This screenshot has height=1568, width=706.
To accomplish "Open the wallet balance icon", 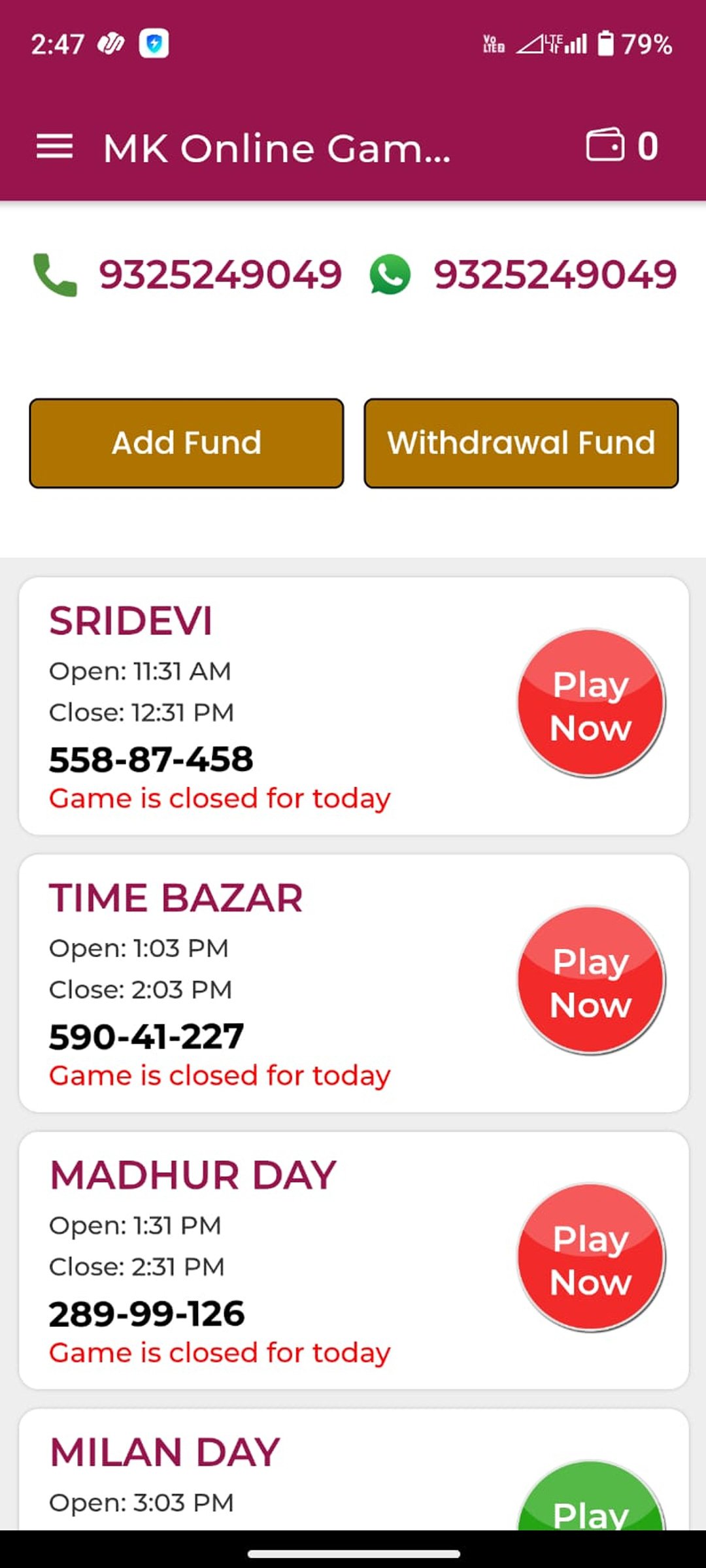I will point(605,145).
